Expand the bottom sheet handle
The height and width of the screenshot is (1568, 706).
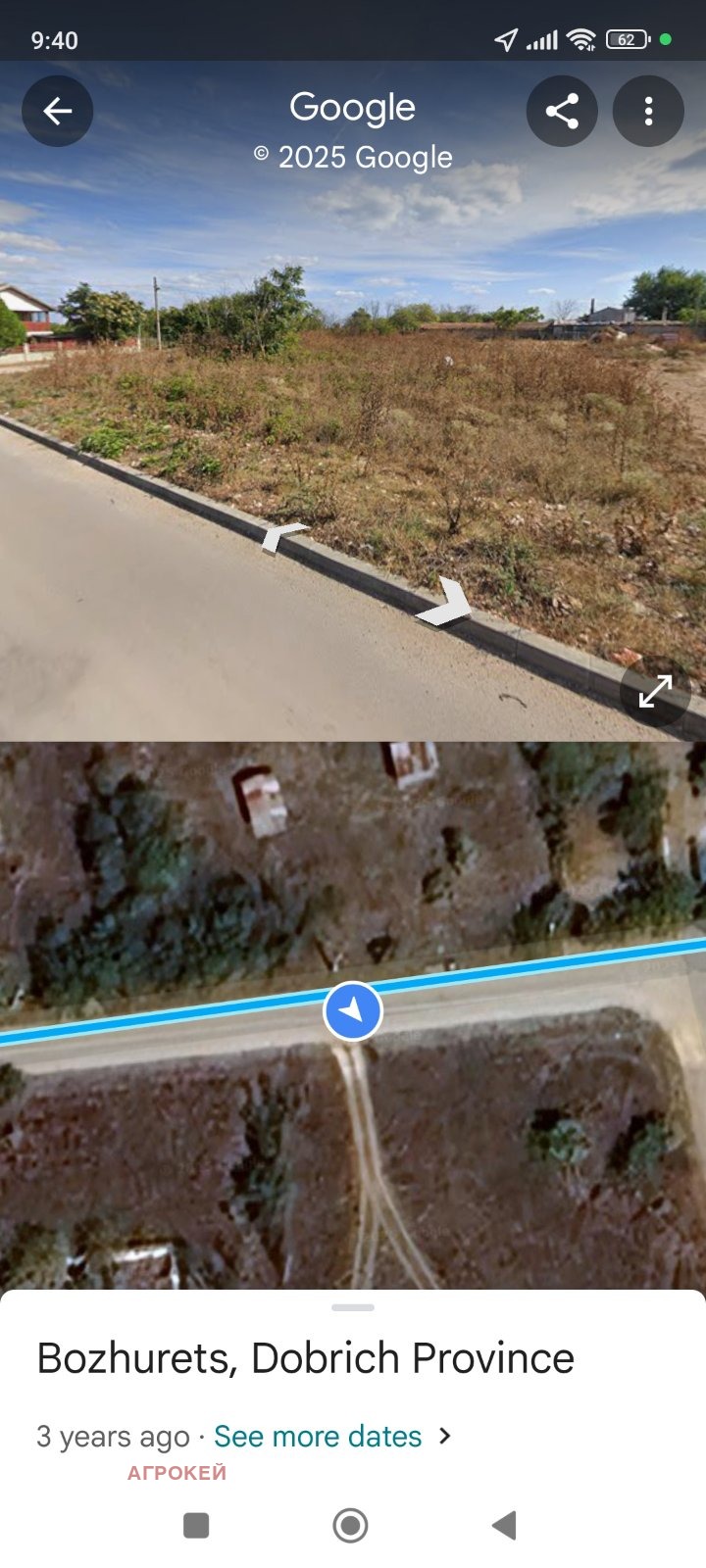tap(353, 1307)
